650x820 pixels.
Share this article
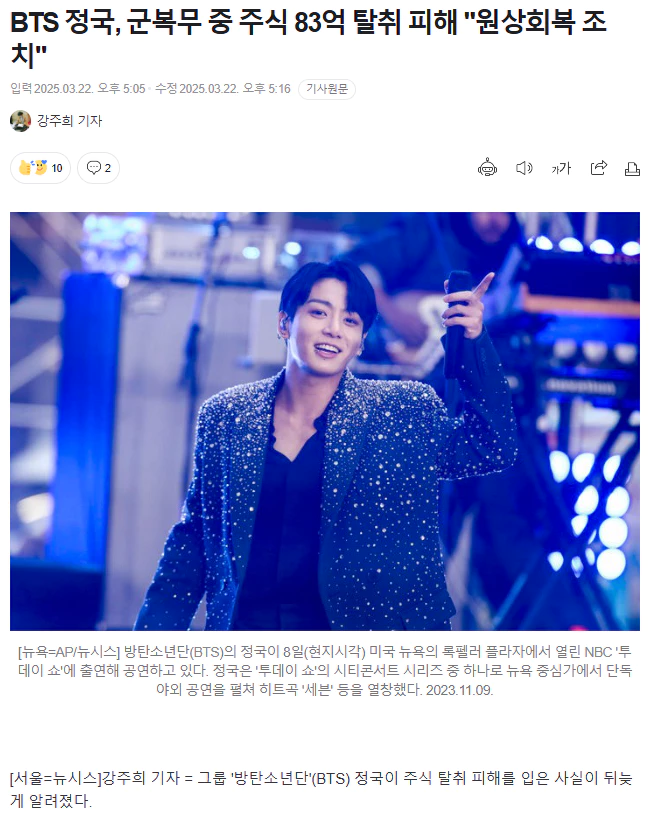point(598,168)
